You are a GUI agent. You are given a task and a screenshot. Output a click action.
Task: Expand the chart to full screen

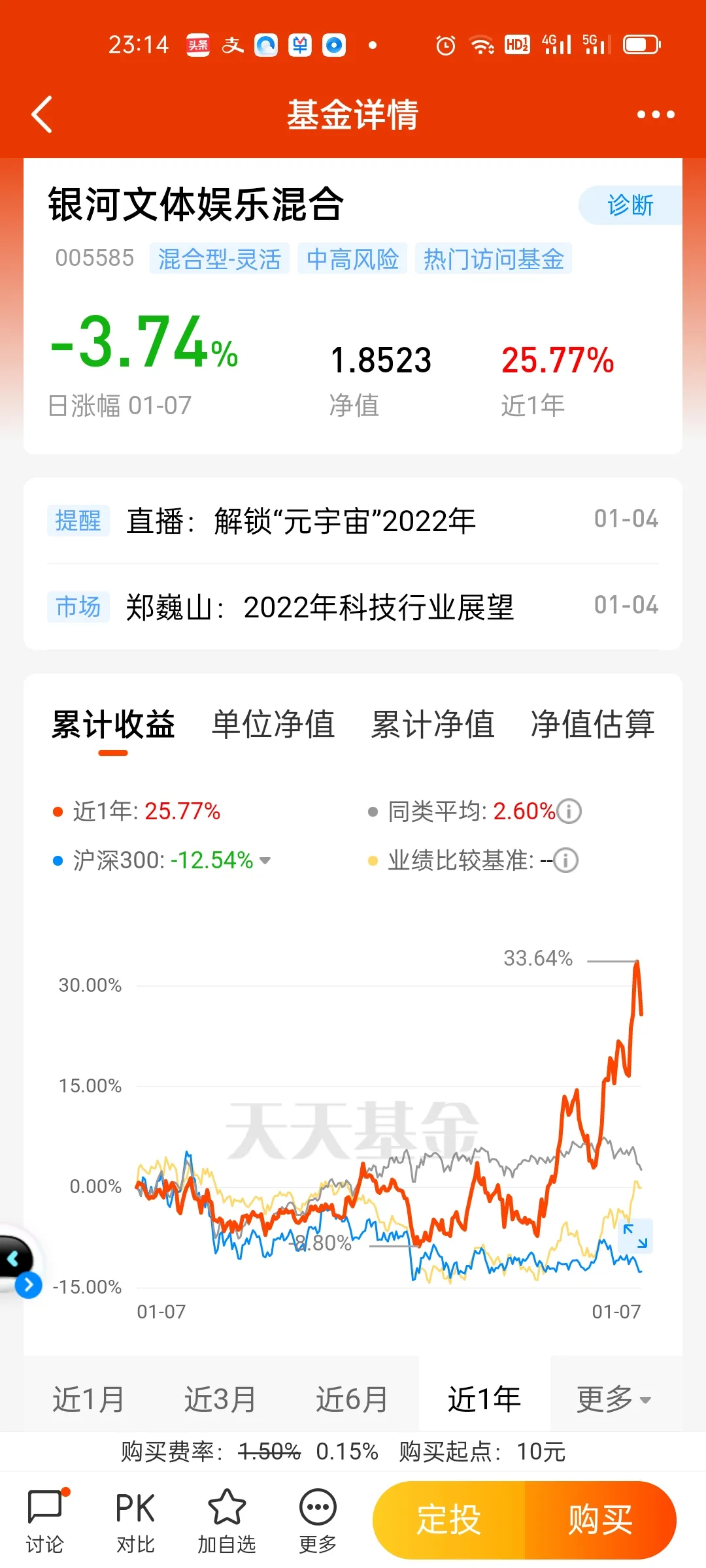click(635, 1237)
